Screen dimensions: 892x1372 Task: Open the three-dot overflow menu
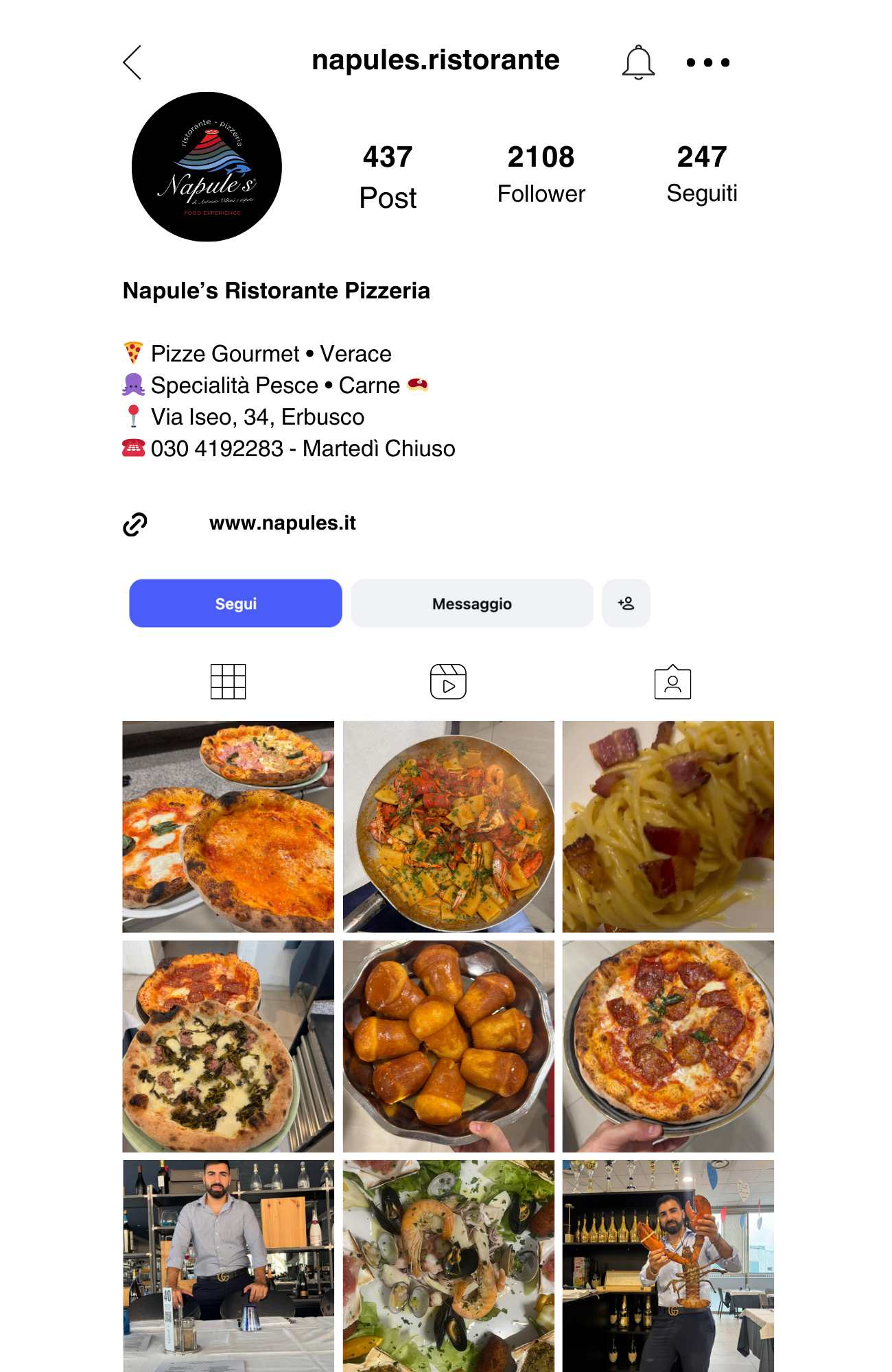707,62
